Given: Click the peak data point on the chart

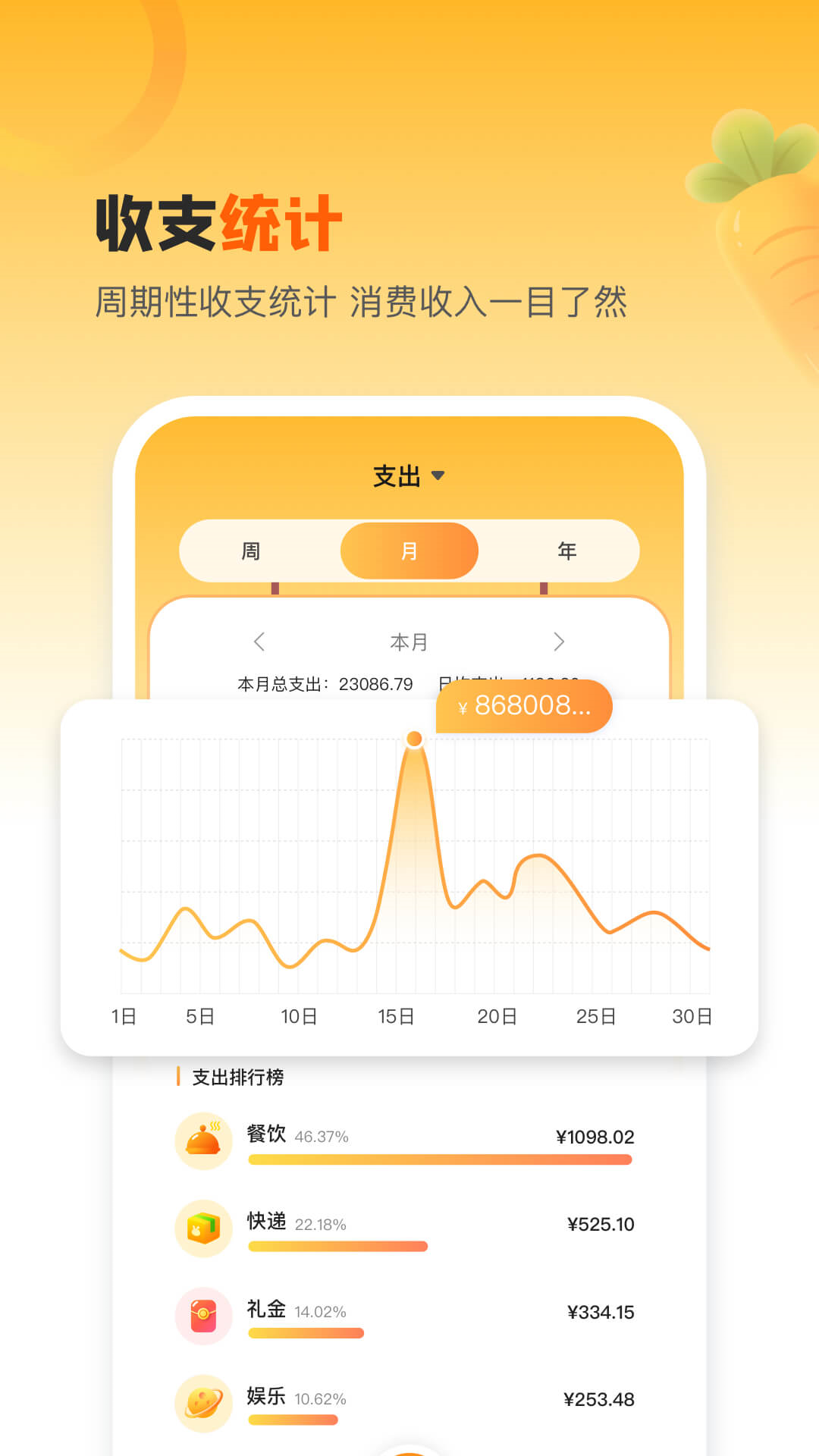Looking at the screenshot, I should [414, 737].
